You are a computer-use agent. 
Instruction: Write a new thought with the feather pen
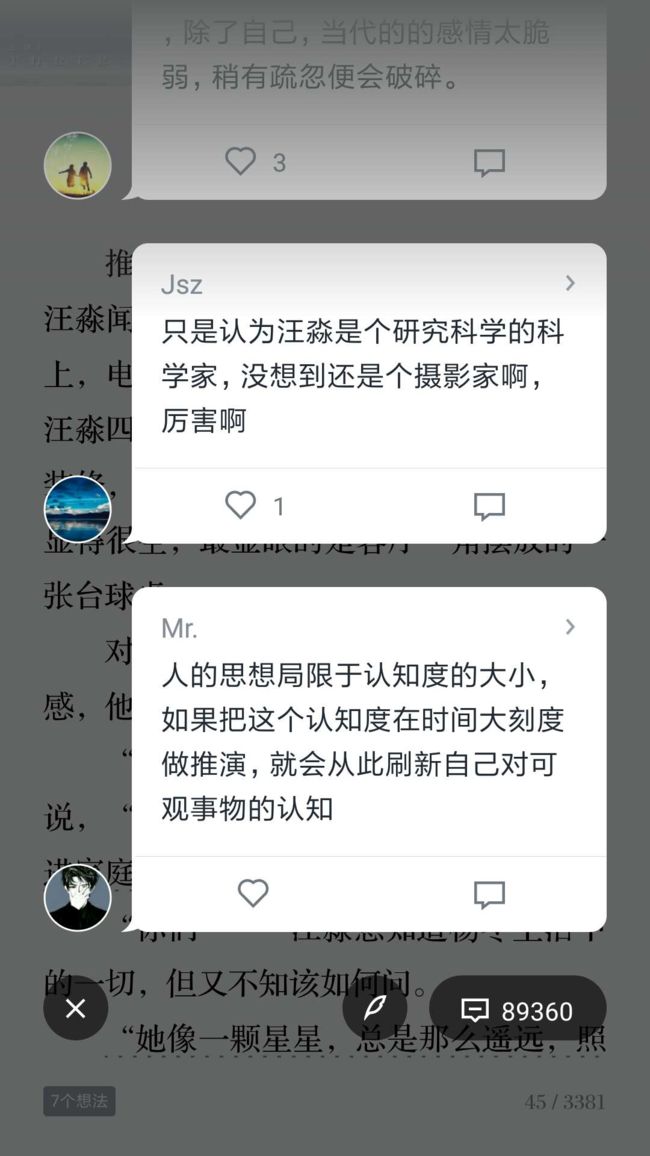click(375, 1009)
